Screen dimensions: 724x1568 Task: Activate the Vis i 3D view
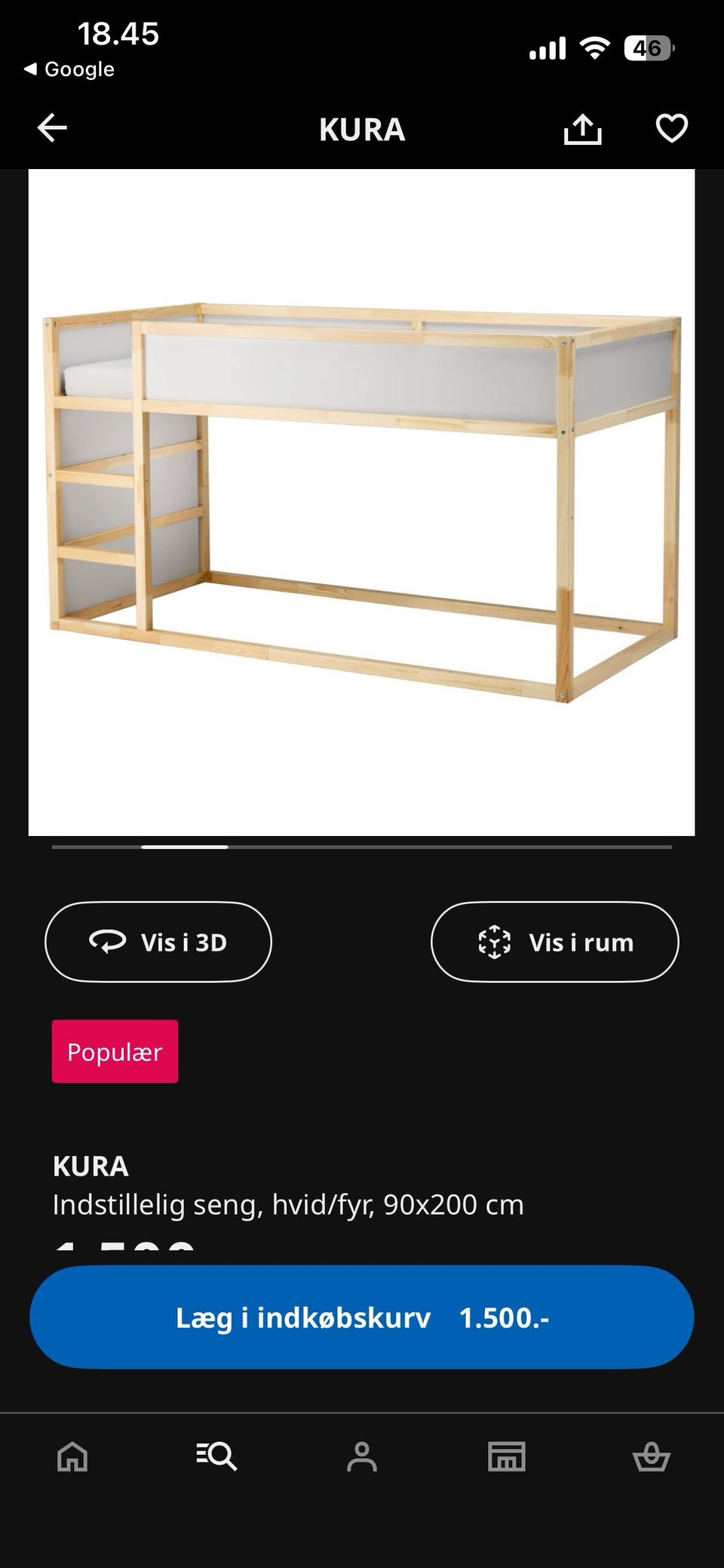pos(158,941)
